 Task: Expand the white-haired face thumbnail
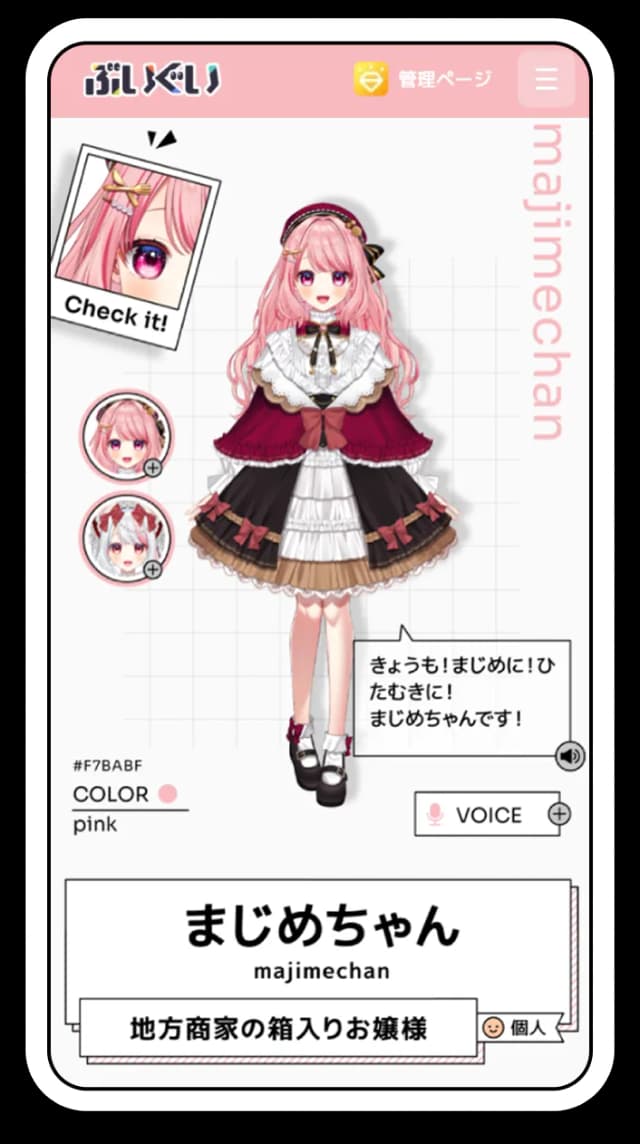[126, 539]
